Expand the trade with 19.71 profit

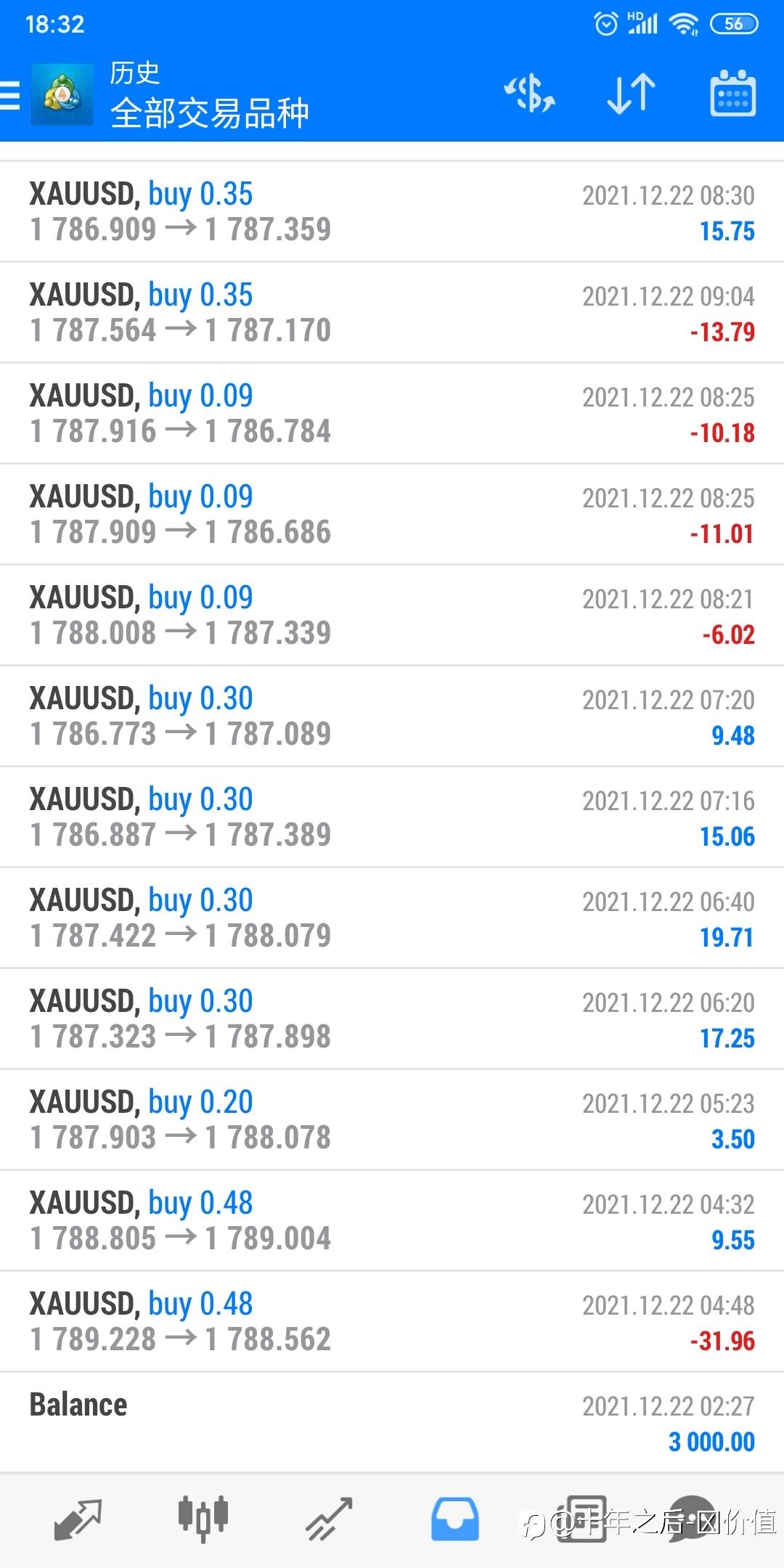(x=392, y=918)
